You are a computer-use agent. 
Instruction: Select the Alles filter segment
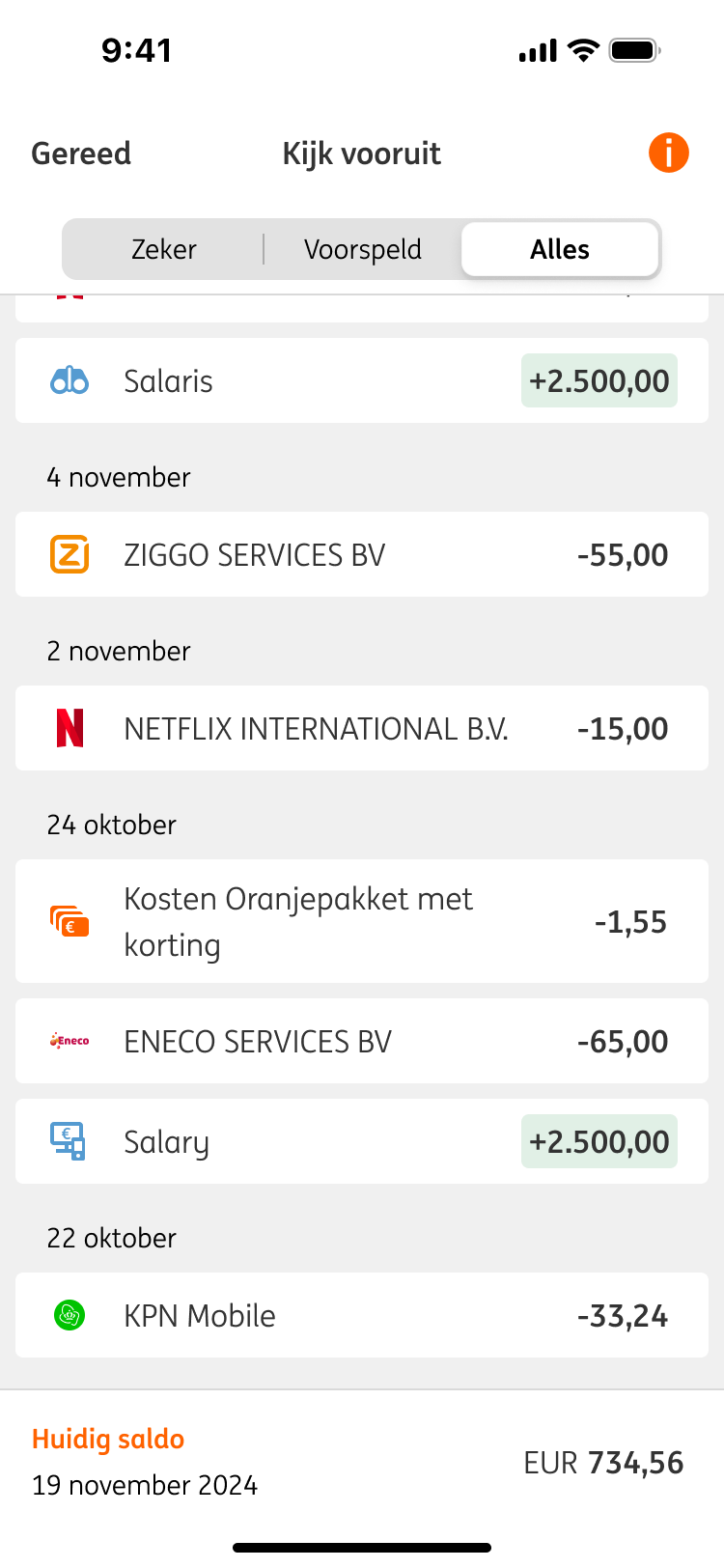click(x=560, y=249)
